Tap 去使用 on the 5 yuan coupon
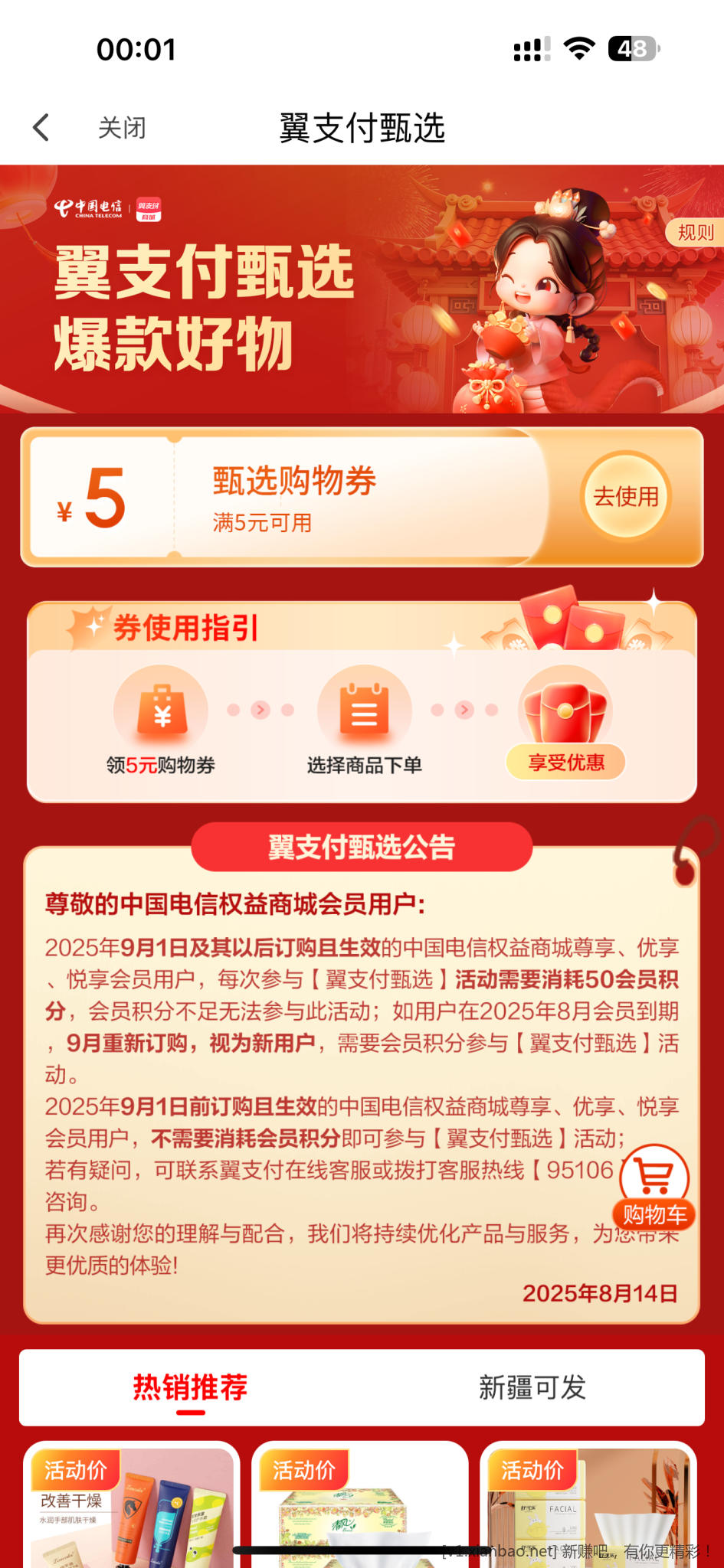724x1568 pixels. point(626,497)
